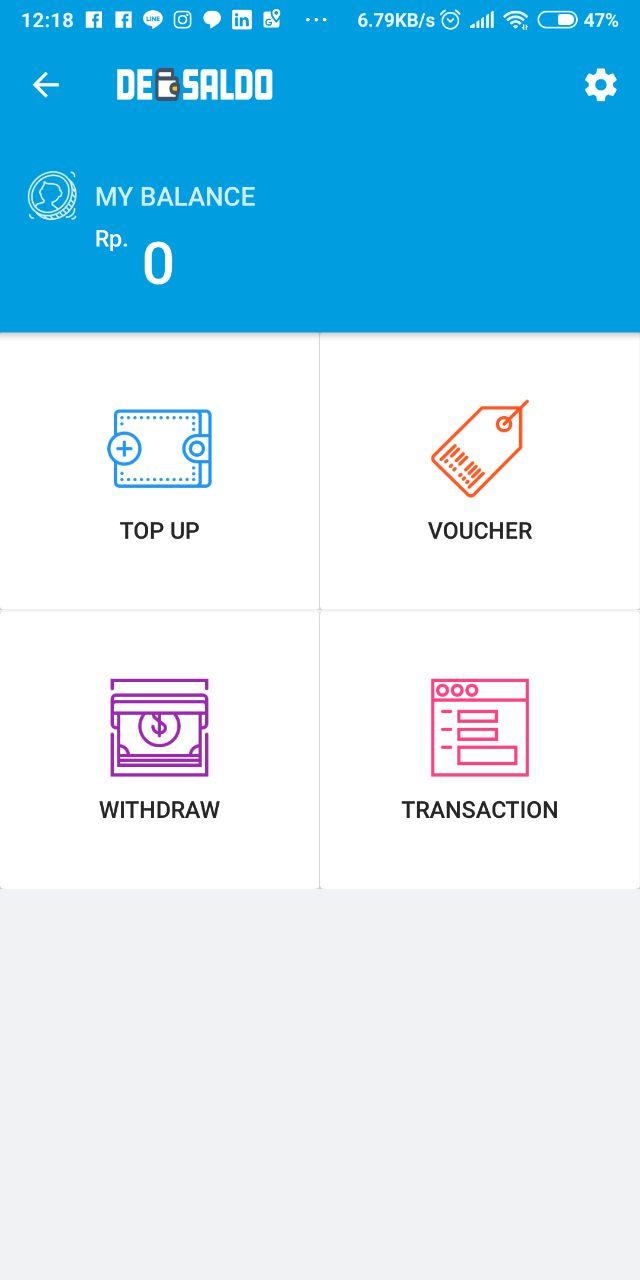Image resolution: width=640 pixels, height=1280 pixels.
Task: Choose the Withdraw option
Action: coord(160,750)
